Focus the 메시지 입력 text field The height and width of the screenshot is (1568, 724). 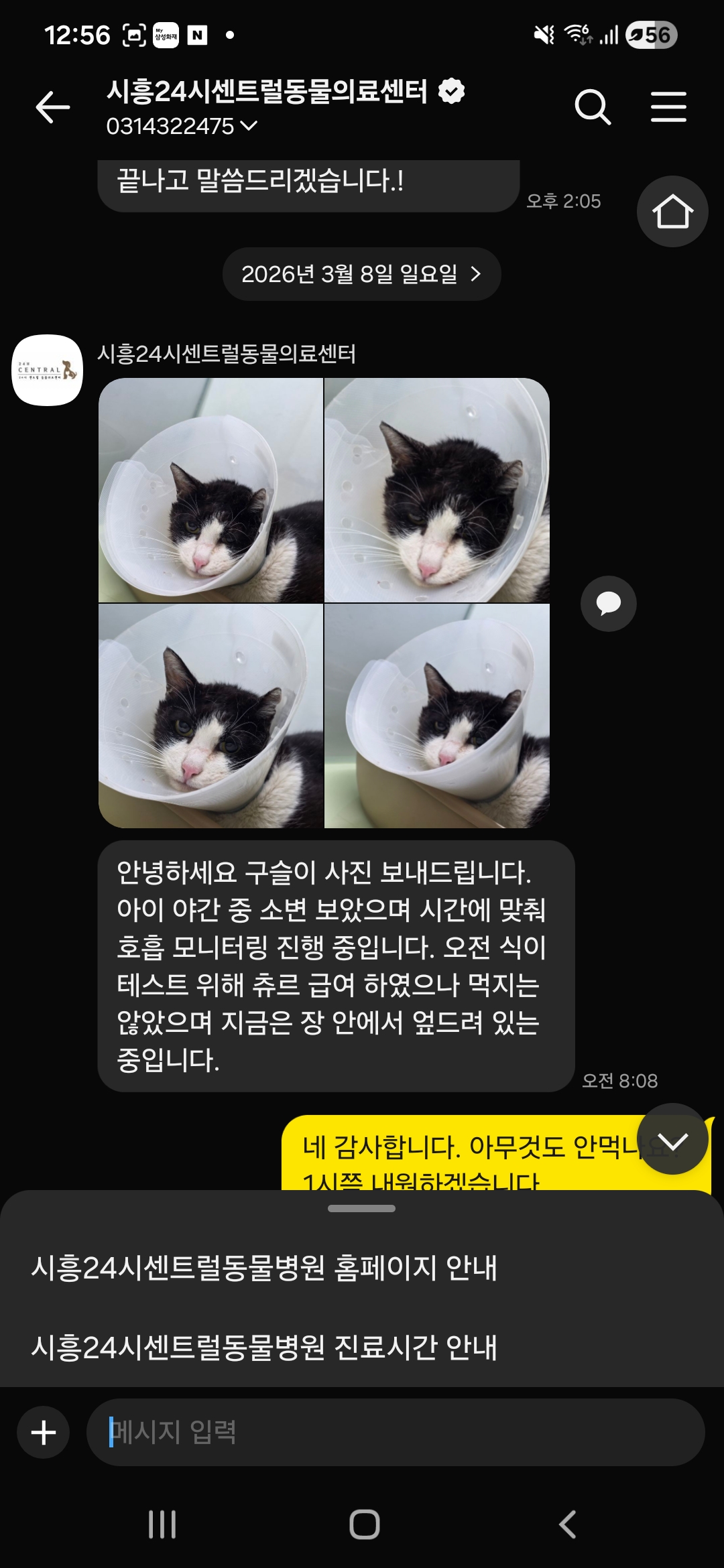pos(396,1433)
